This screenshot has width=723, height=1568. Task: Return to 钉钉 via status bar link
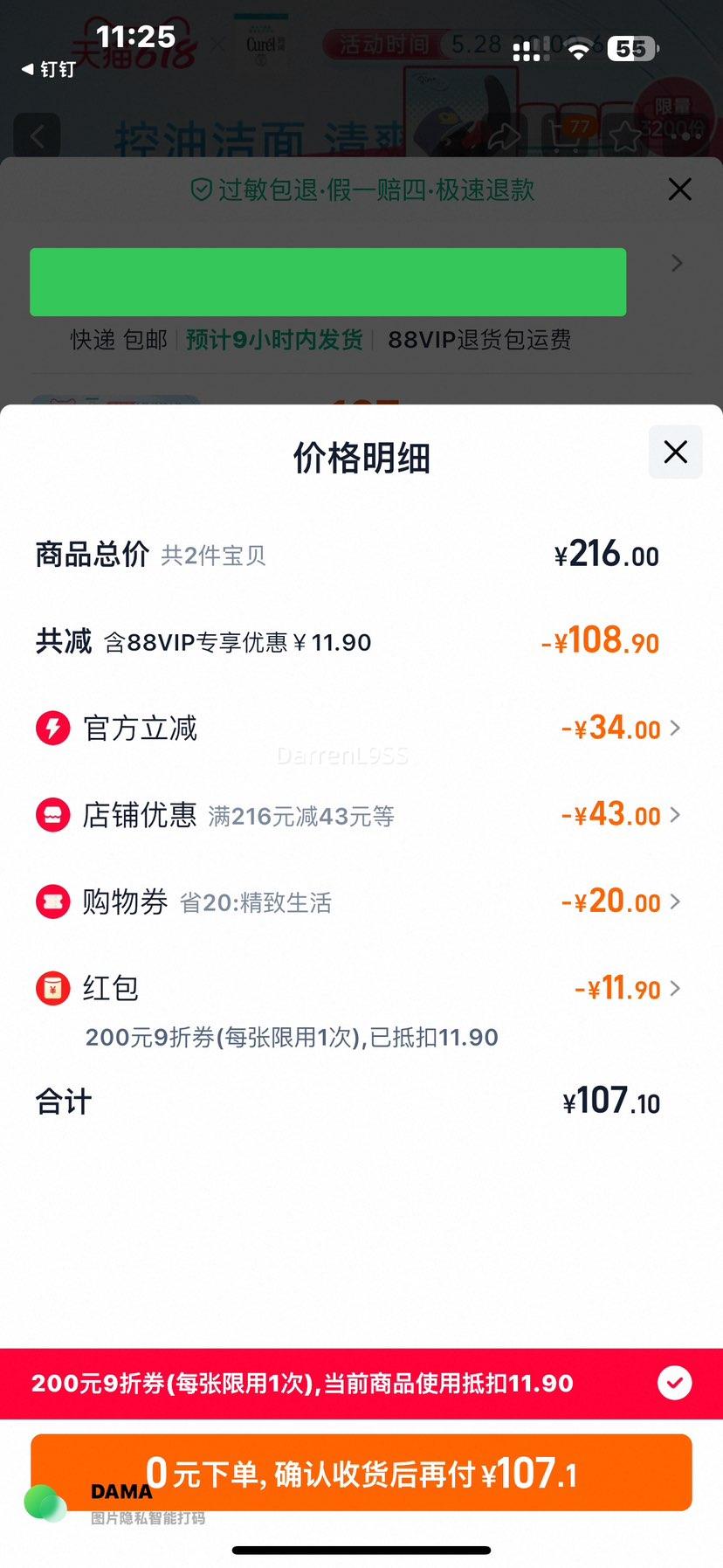coord(49,69)
